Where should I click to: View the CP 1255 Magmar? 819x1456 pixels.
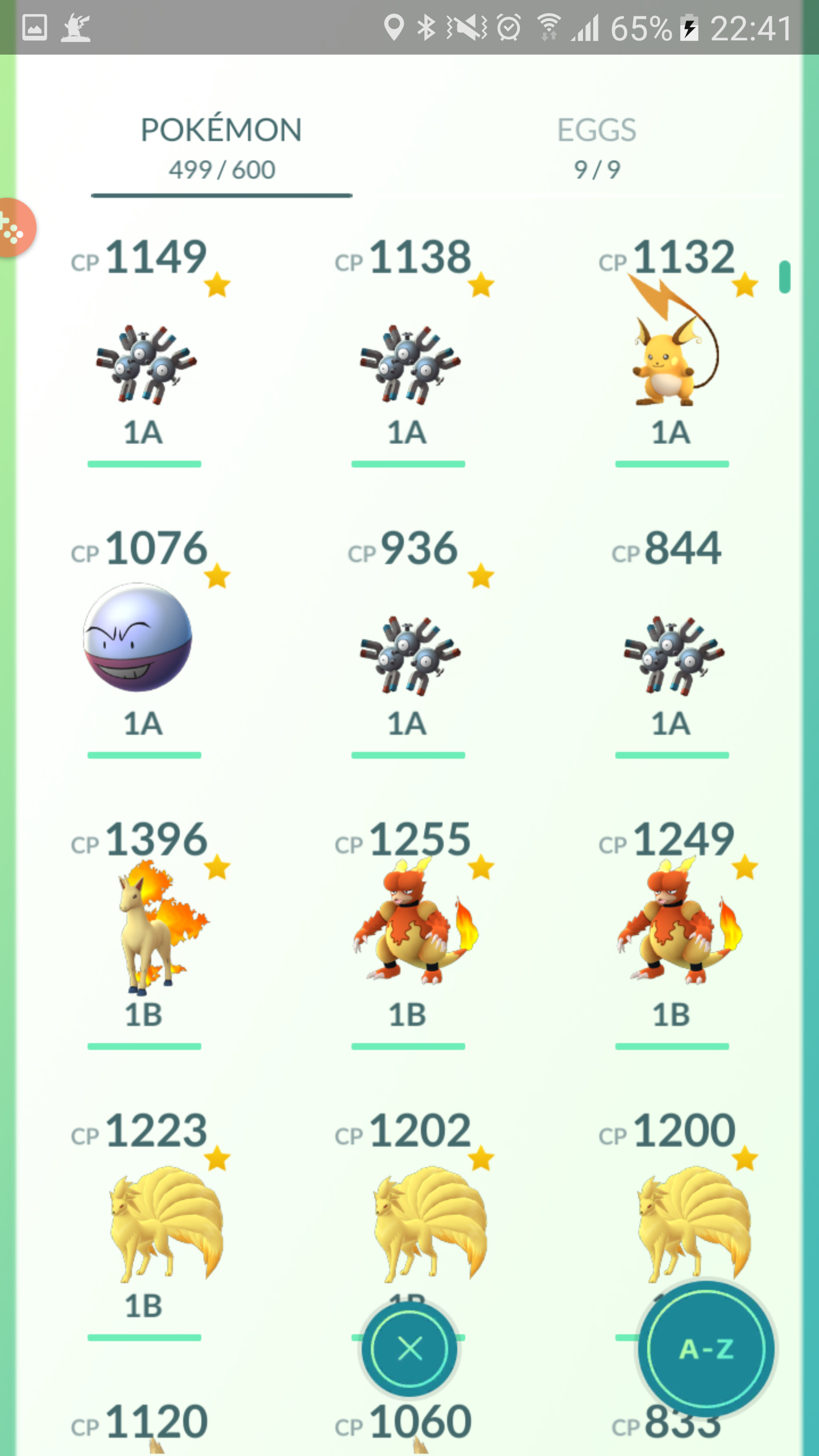click(x=408, y=933)
